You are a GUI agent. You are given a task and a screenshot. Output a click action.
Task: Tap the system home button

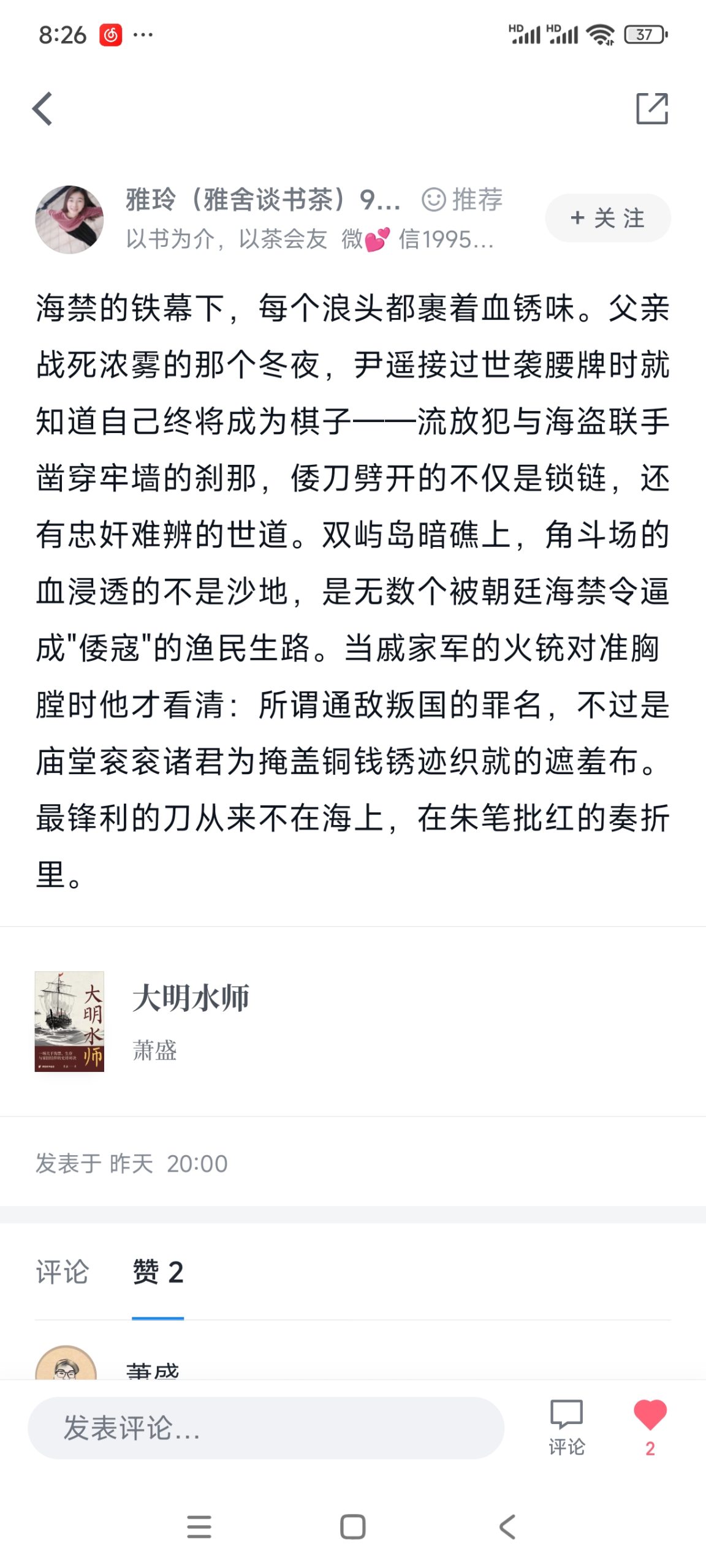coord(352,1527)
